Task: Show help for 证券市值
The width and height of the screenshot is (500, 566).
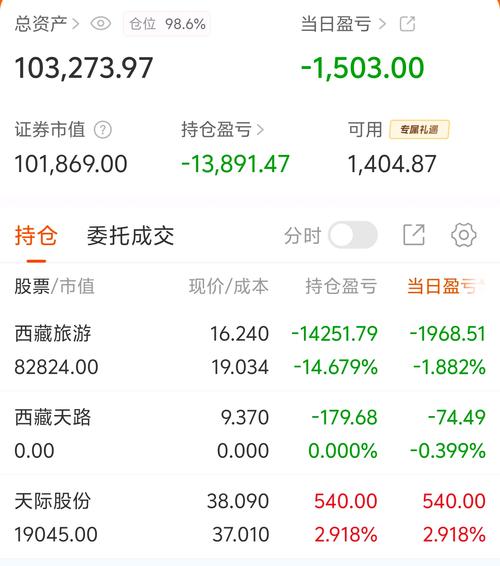Action: (x=103, y=130)
